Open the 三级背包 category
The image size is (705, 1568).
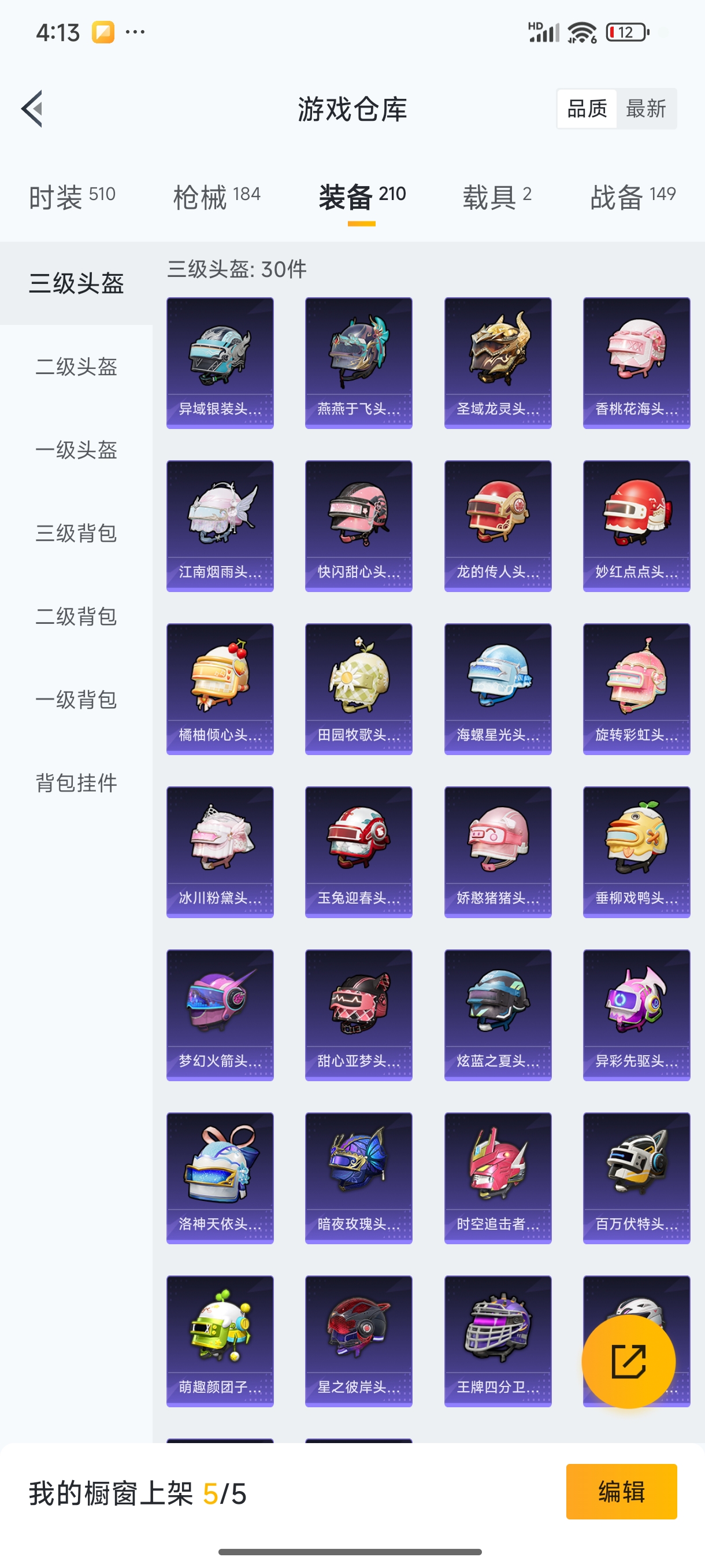coord(76,533)
